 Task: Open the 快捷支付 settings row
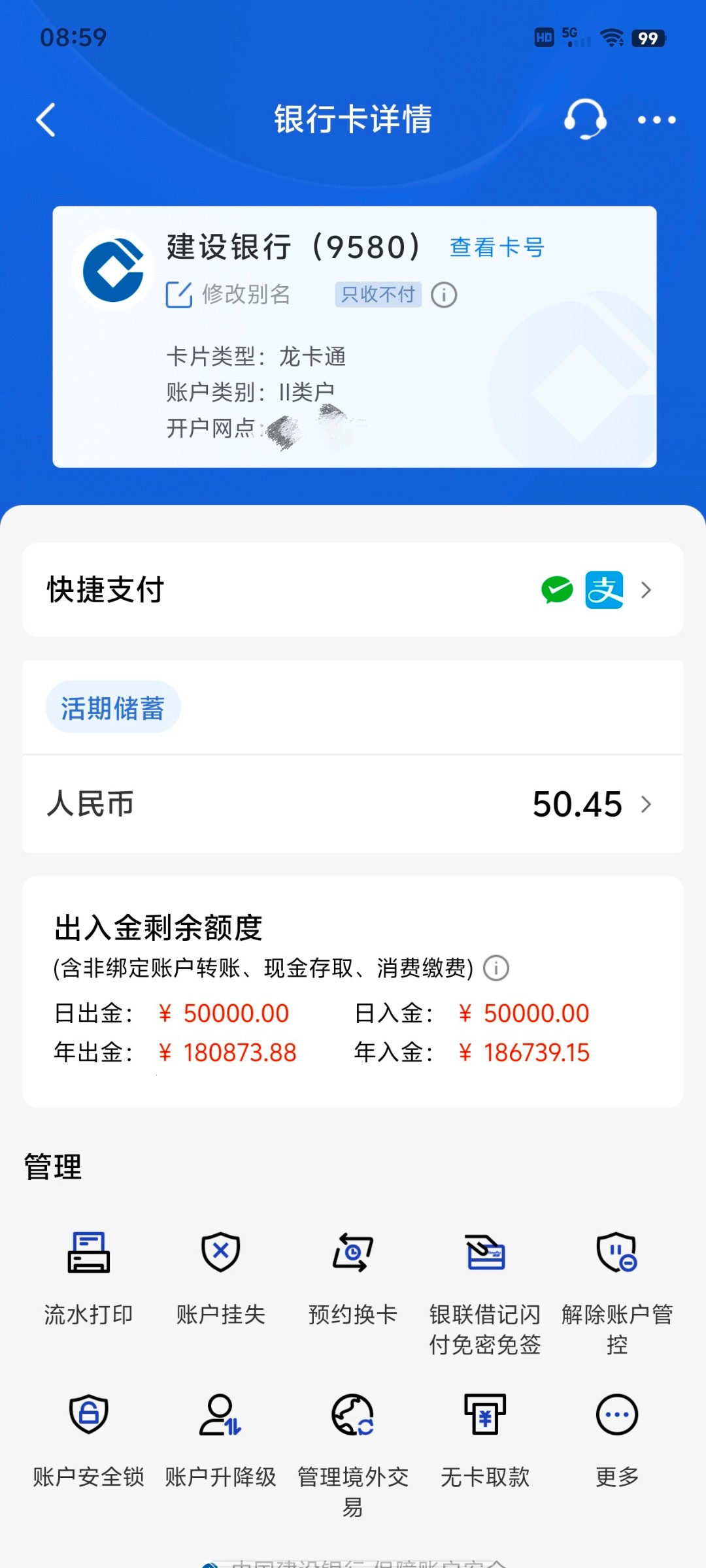353,589
